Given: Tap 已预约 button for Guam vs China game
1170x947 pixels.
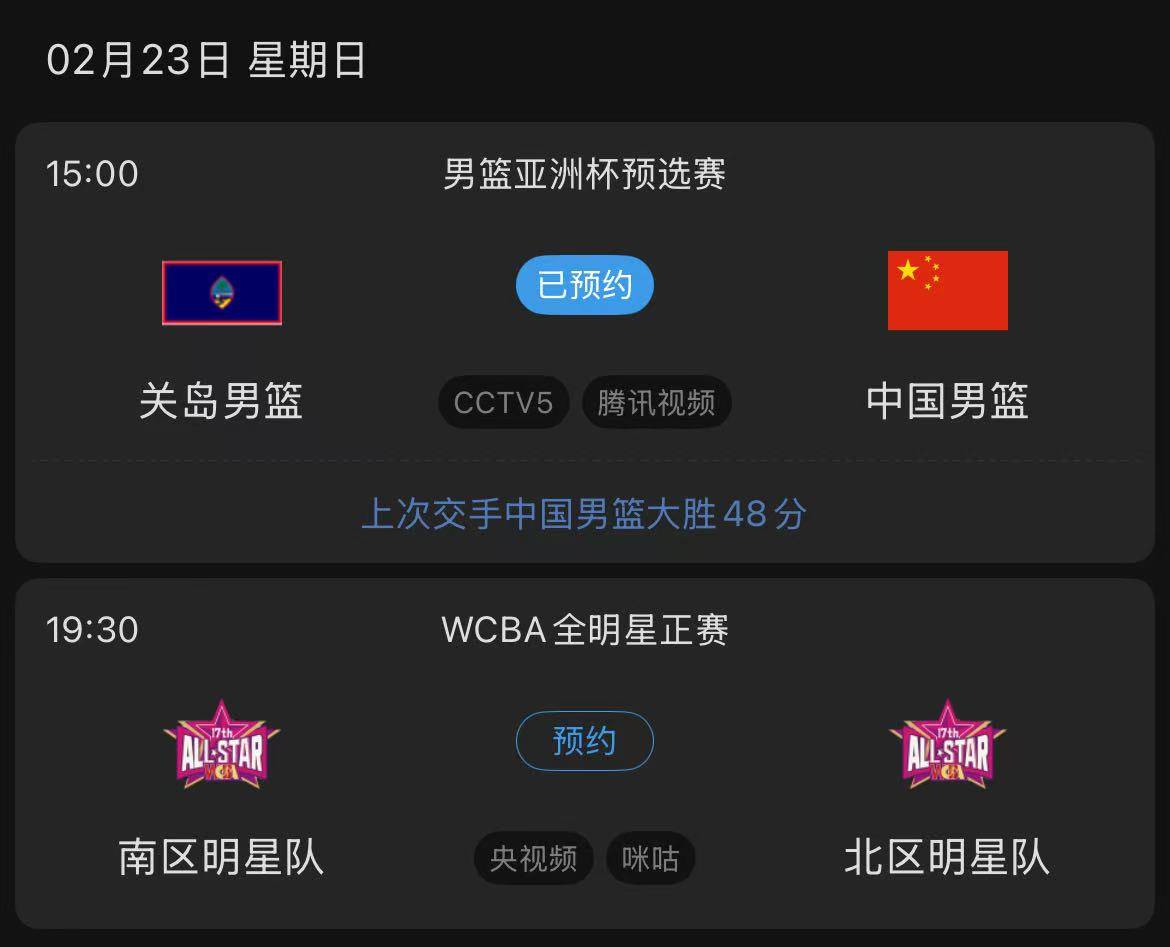Looking at the screenshot, I should 584,285.
